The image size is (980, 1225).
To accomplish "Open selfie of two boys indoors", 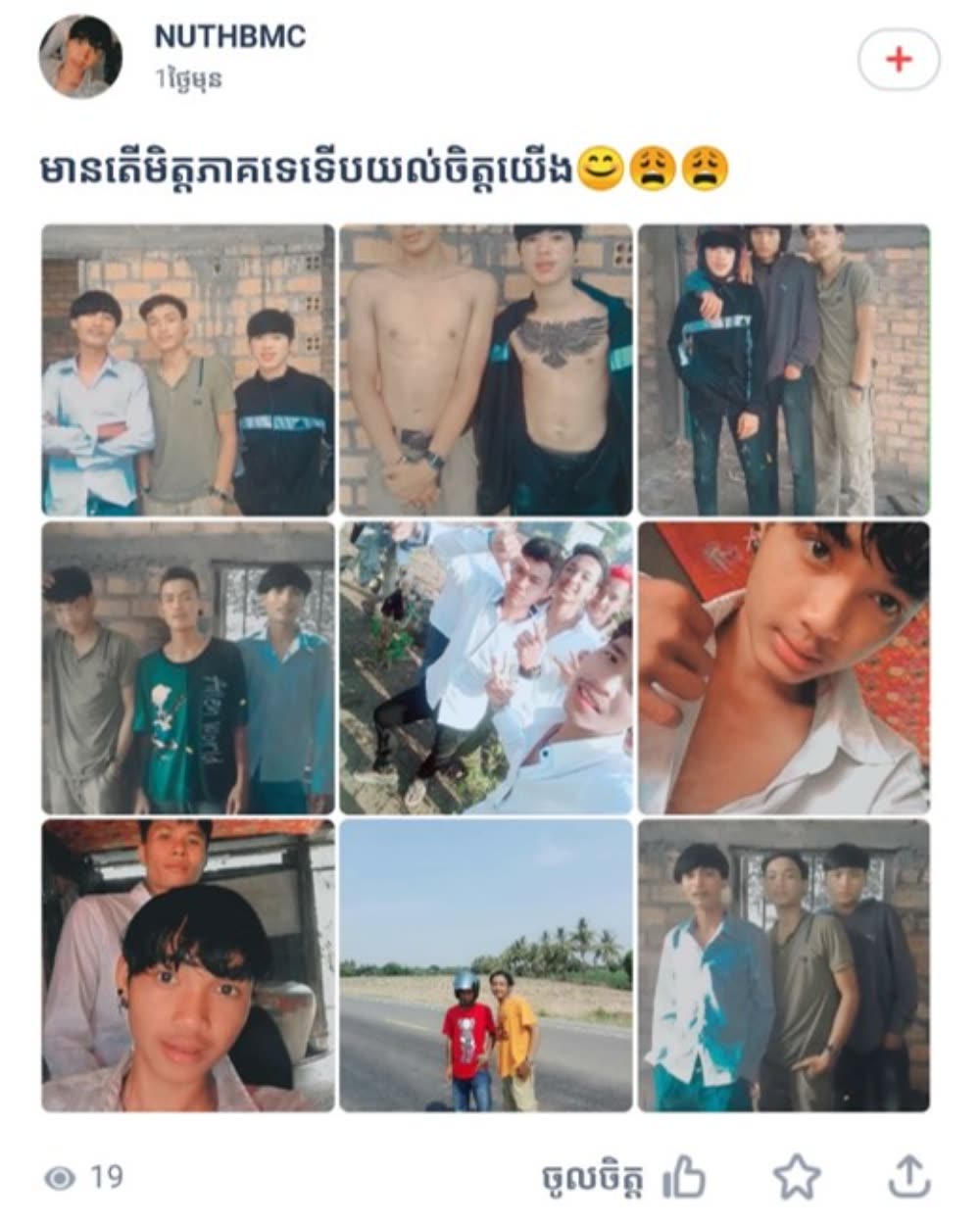I will coord(188,966).
